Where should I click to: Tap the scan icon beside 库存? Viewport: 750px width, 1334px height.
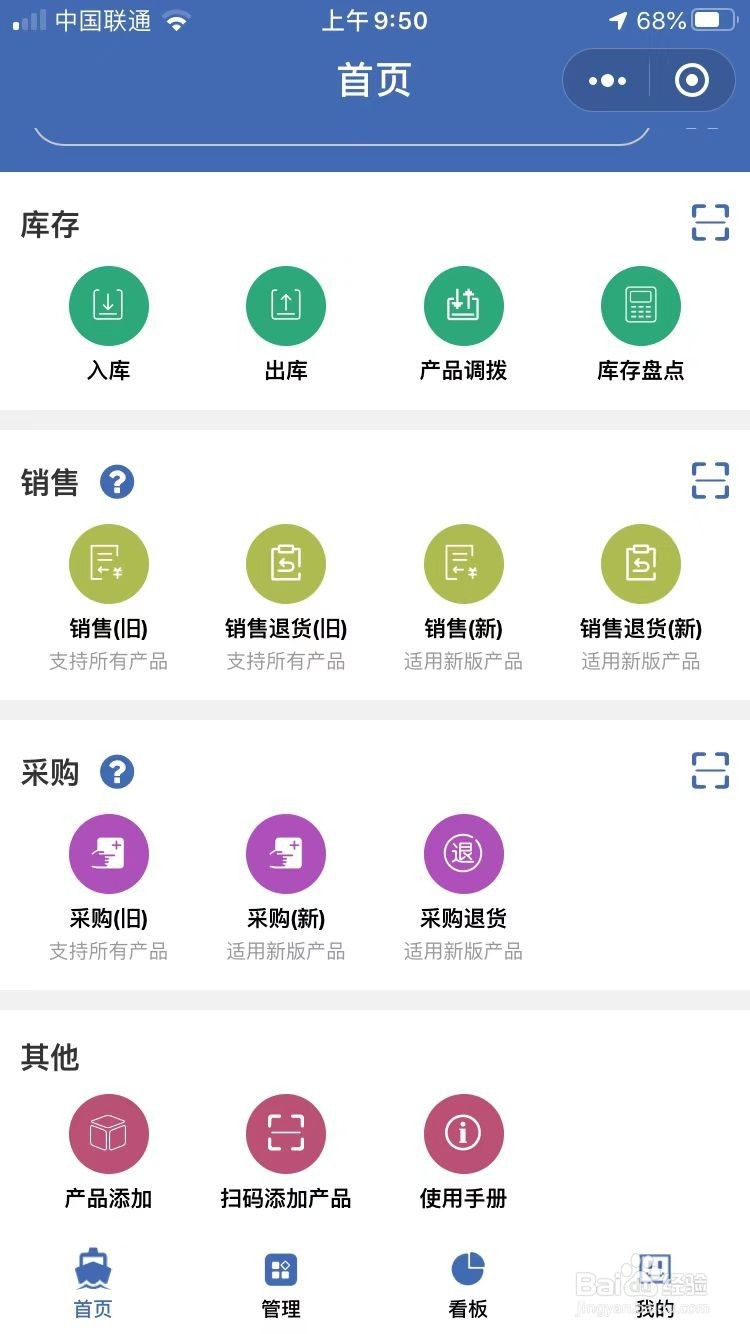(710, 223)
